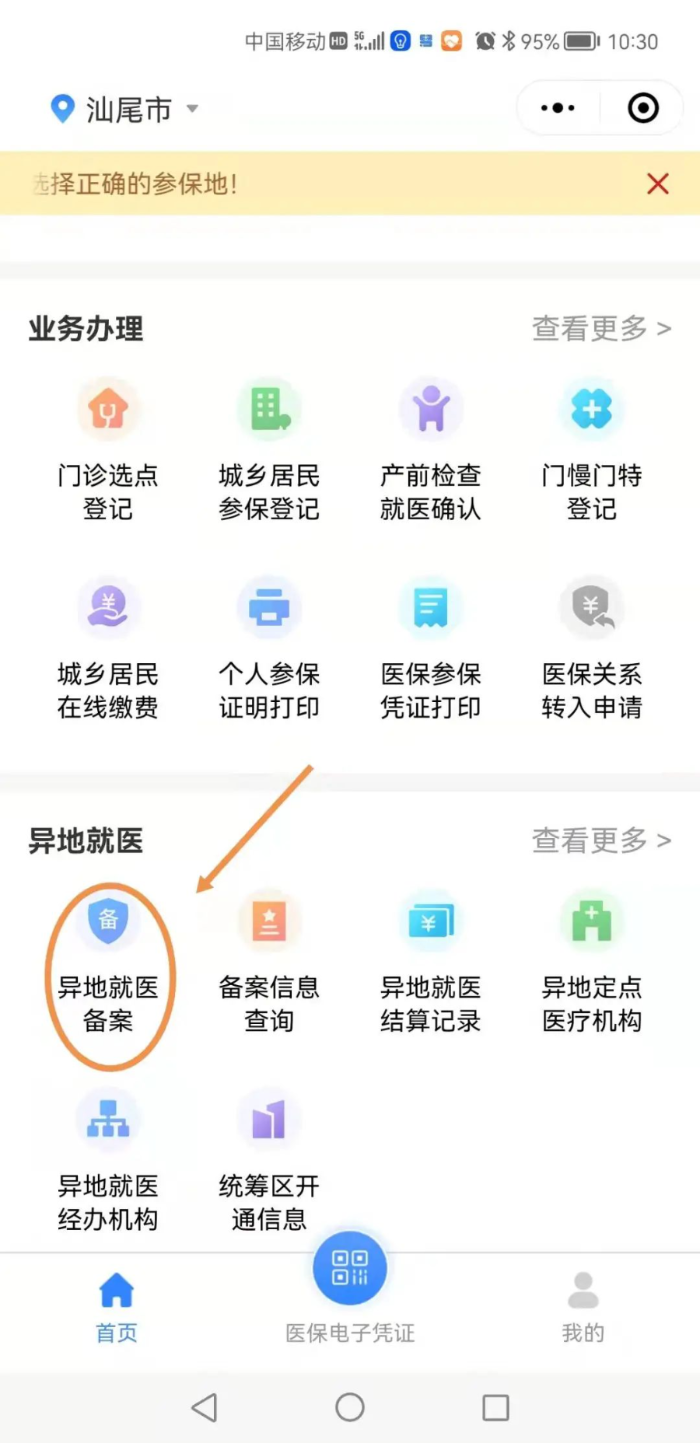
Task: Switch to the 我的 tab
Action: [583, 1306]
